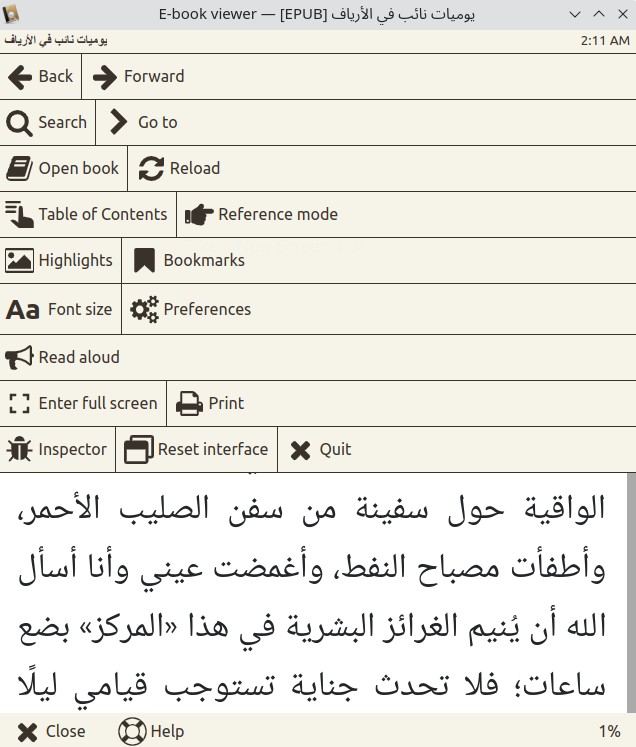Show the Table of Contents
636x747 pixels.
pyautogui.click(x=87, y=214)
